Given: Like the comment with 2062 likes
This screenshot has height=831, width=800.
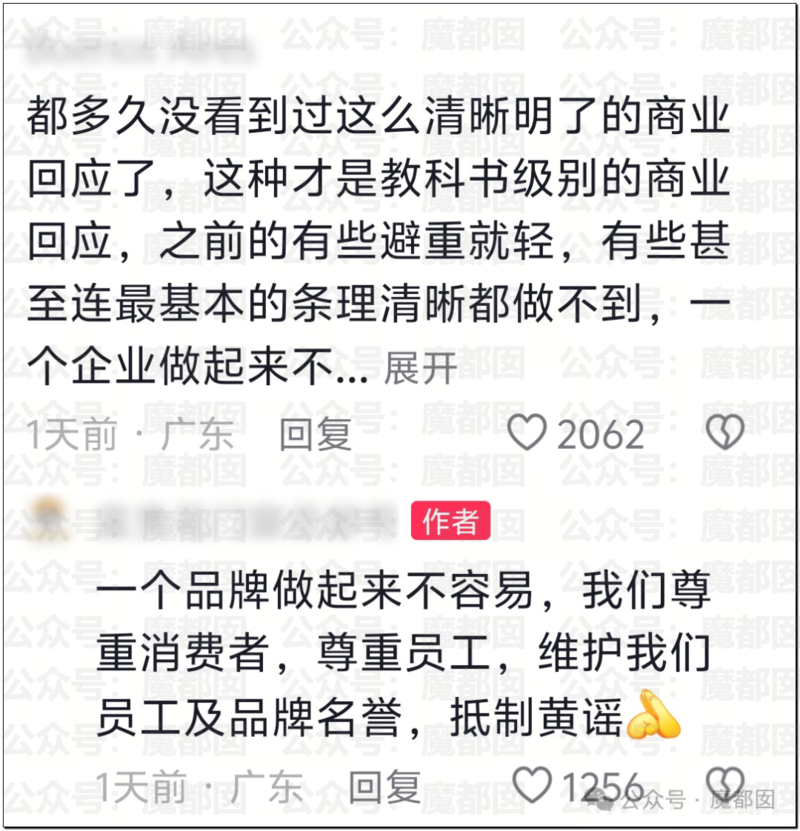Looking at the screenshot, I should [527, 433].
